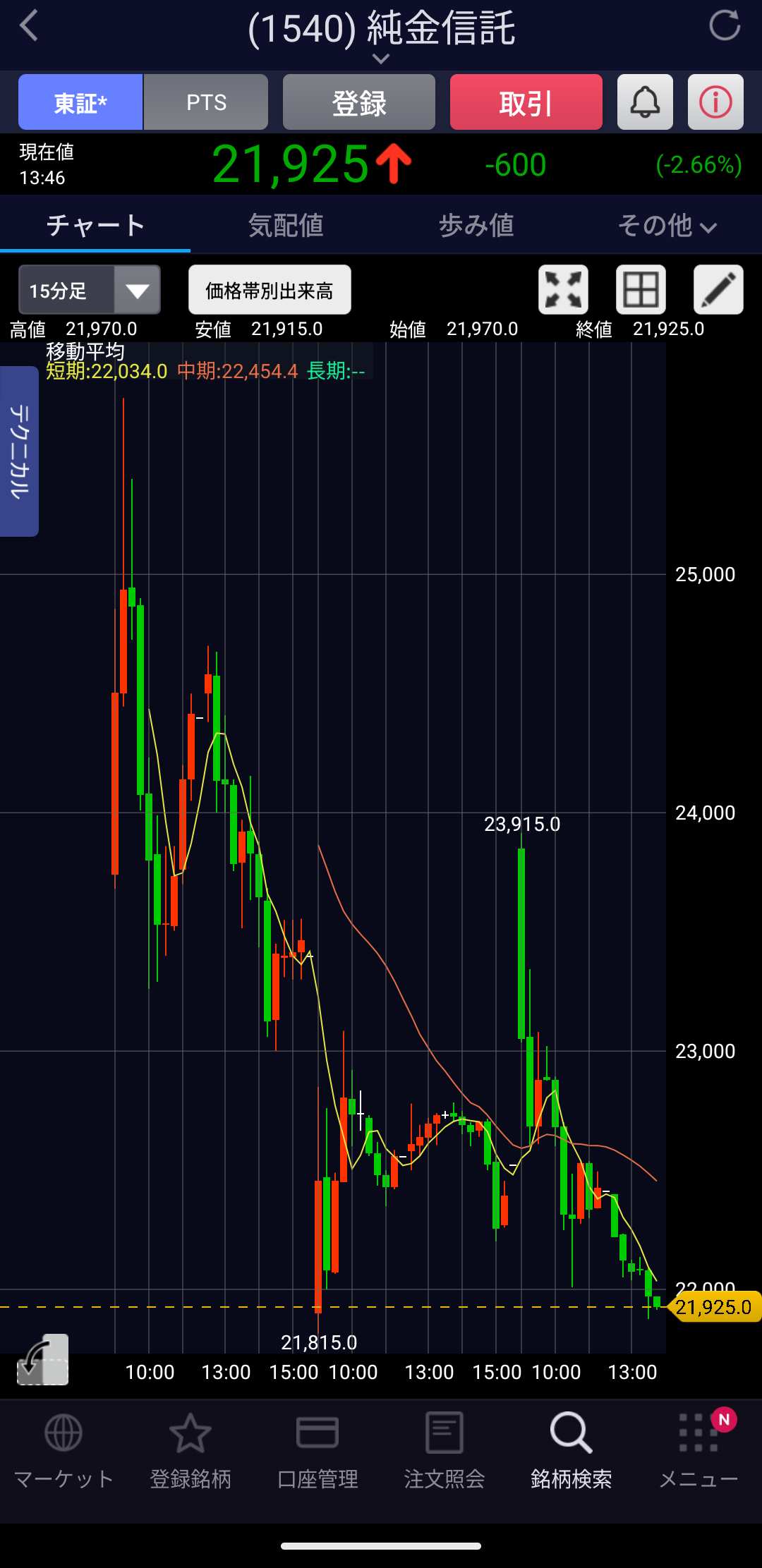The width and height of the screenshot is (762, 1568).
Task: Select the 東証 market segment
Action: click(x=80, y=103)
